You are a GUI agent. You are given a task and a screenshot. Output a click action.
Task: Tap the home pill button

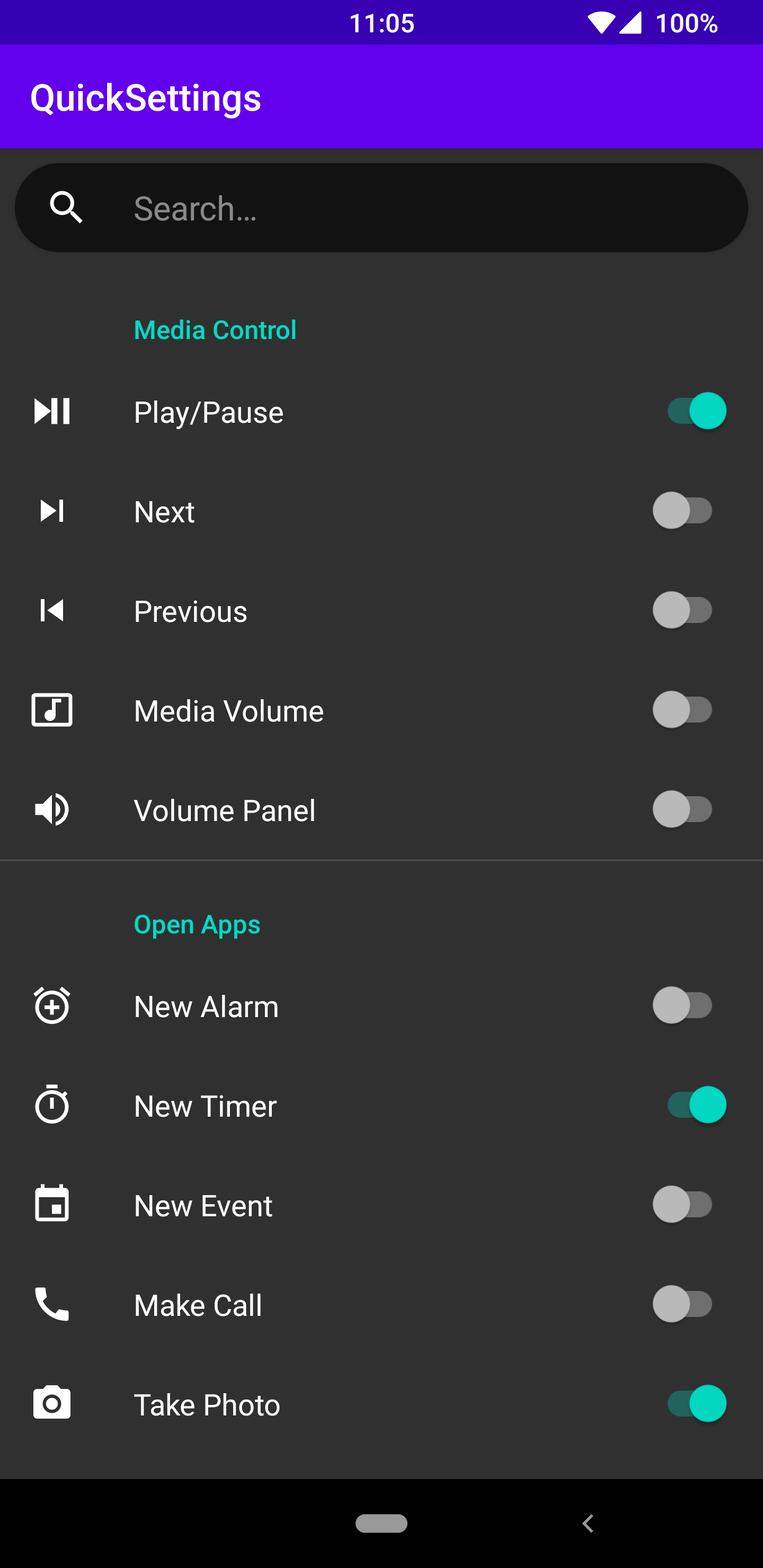pyautogui.click(x=381, y=1524)
